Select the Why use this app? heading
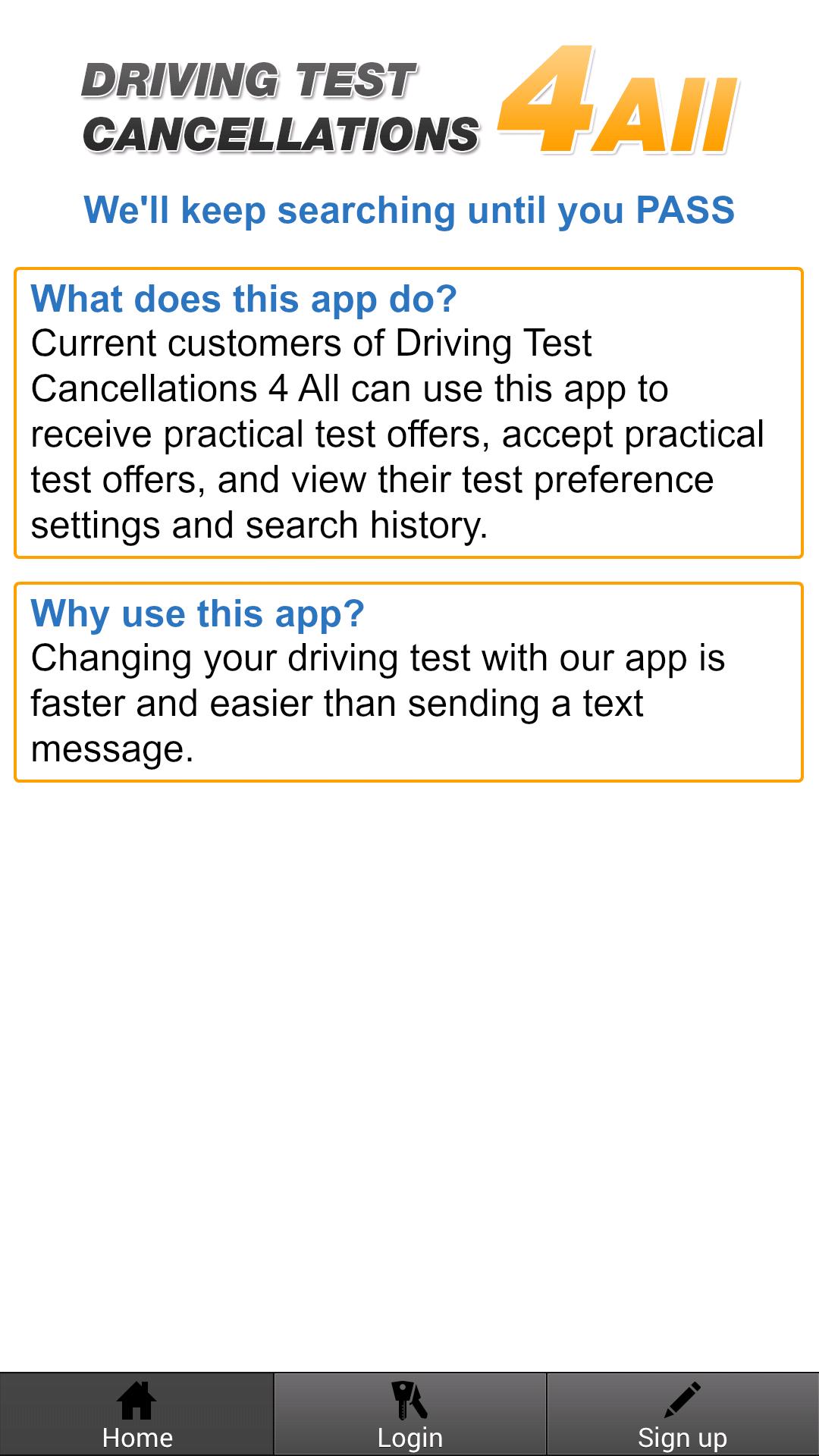The image size is (819, 1456). click(x=197, y=614)
